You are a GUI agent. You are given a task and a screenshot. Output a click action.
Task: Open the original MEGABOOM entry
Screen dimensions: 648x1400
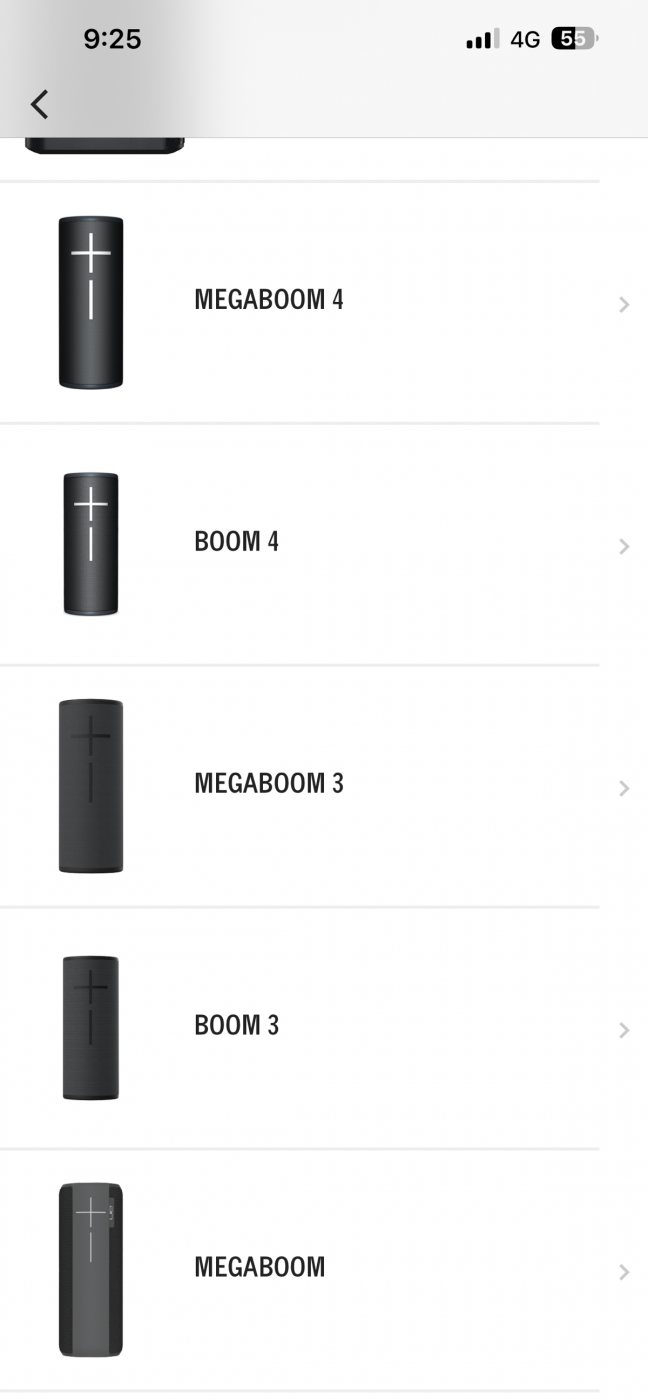click(x=259, y=1267)
